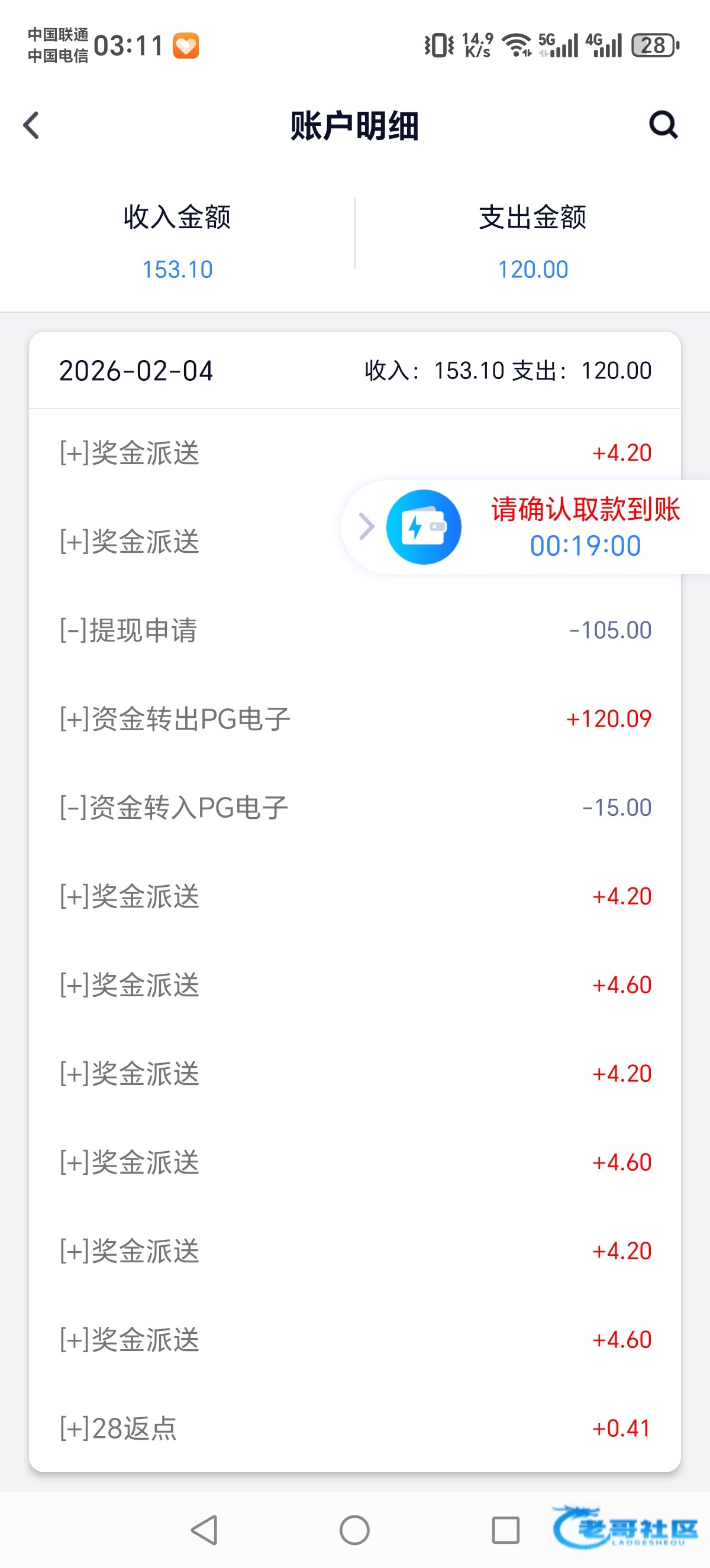The width and height of the screenshot is (710, 1568).
Task: Open the 提现申请 -105.00 record
Action: coord(354,630)
